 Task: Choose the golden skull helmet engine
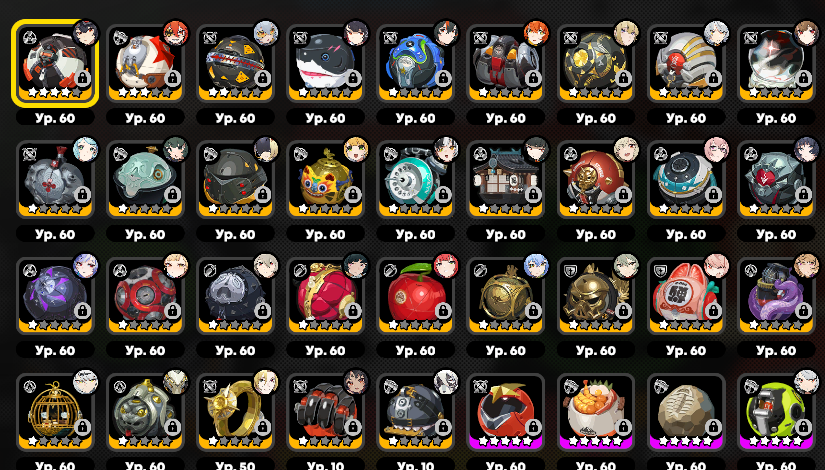pyautogui.click(x=595, y=293)
